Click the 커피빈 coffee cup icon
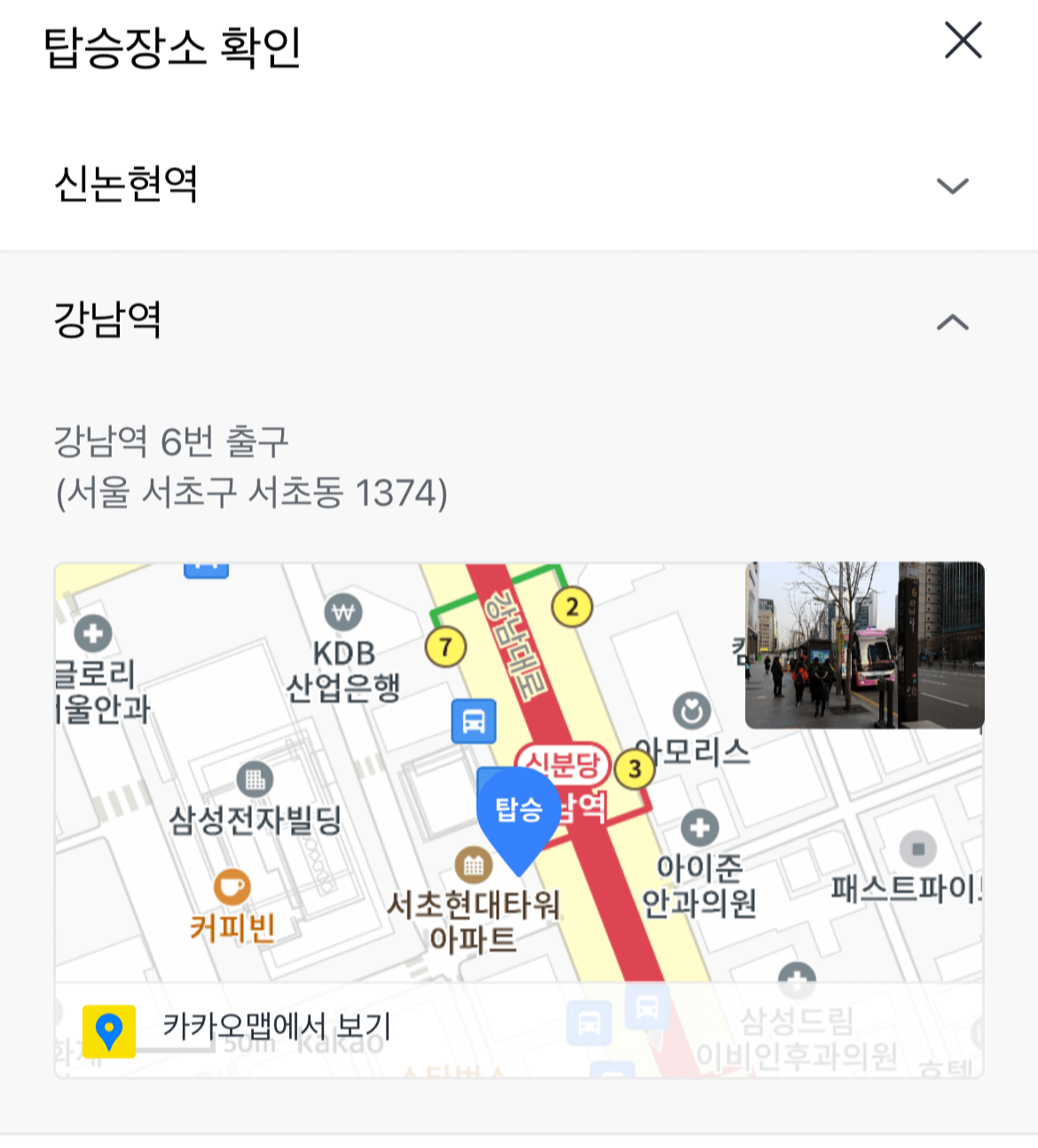This screenshot has width=1038, height=1148. click(x=231, y=885)
